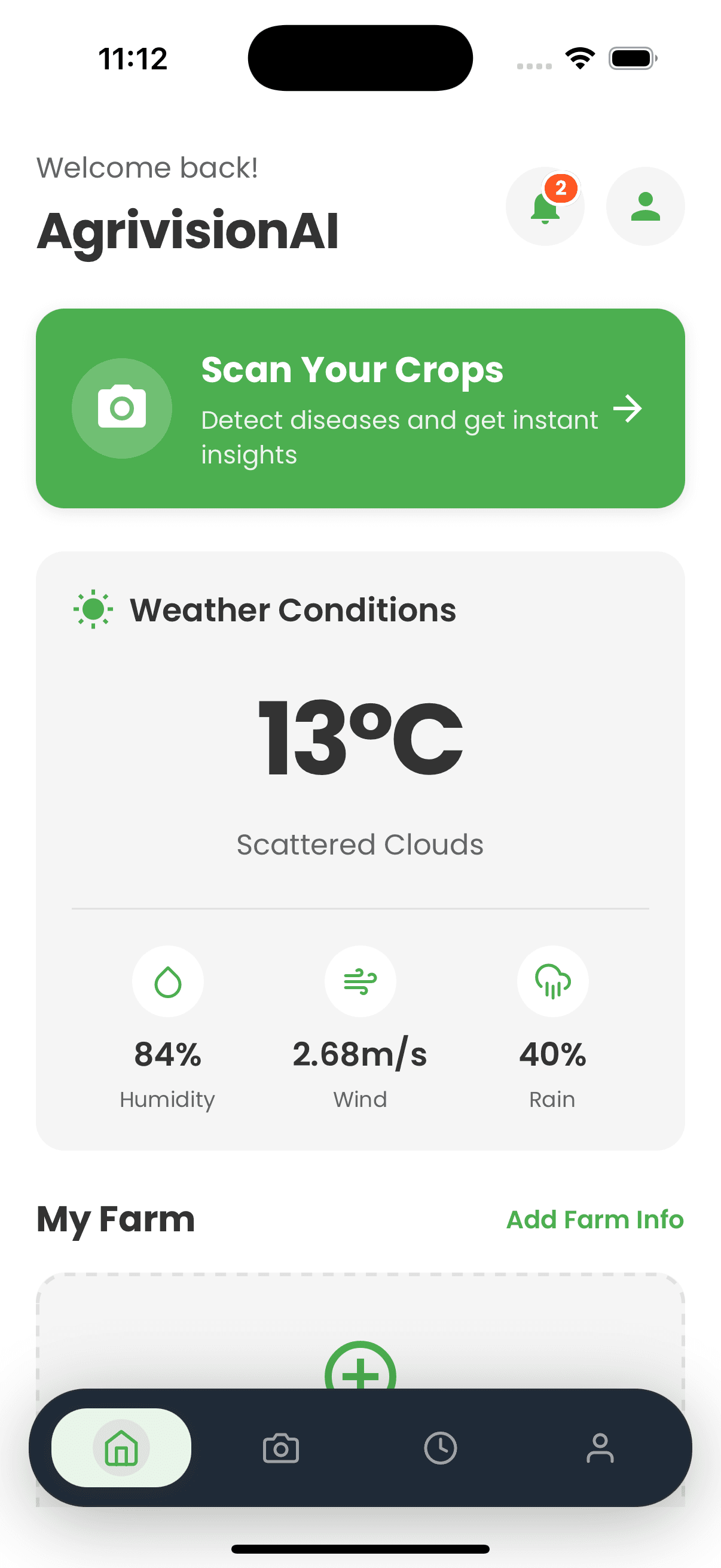Open notifications via the bell icon

point(545,207)
